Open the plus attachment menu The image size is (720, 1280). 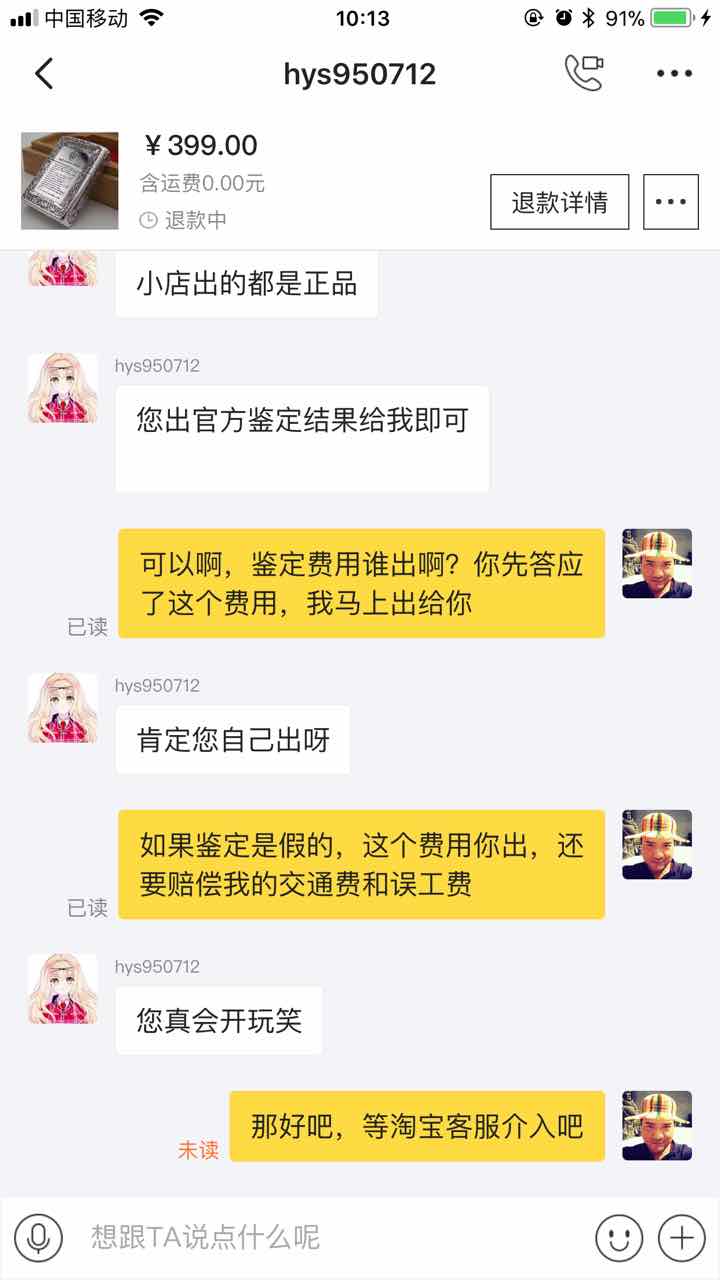pos(682,1237)
